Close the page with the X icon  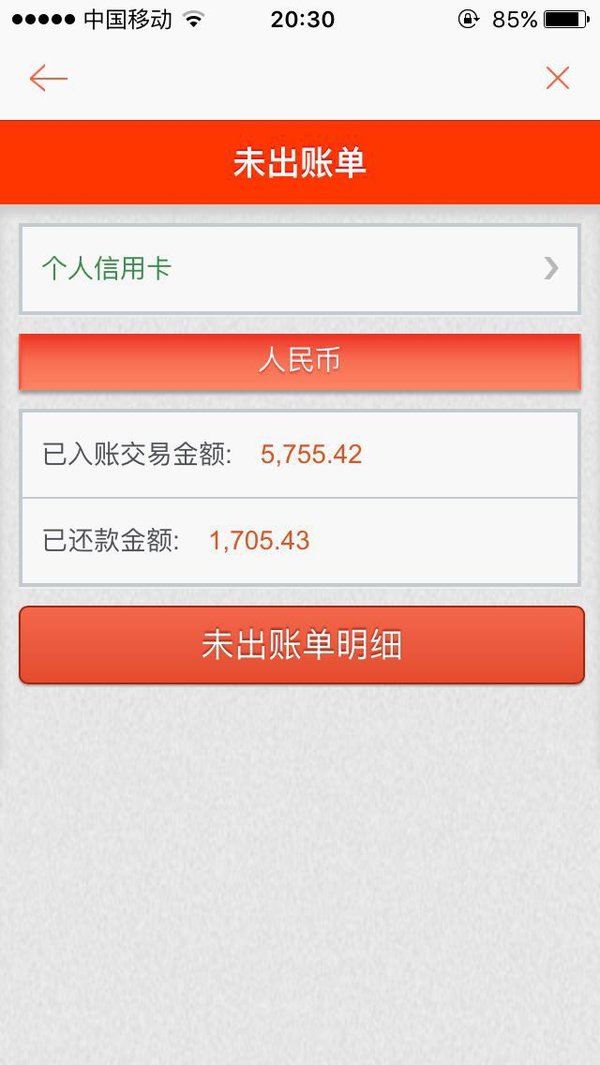[557, 79]
